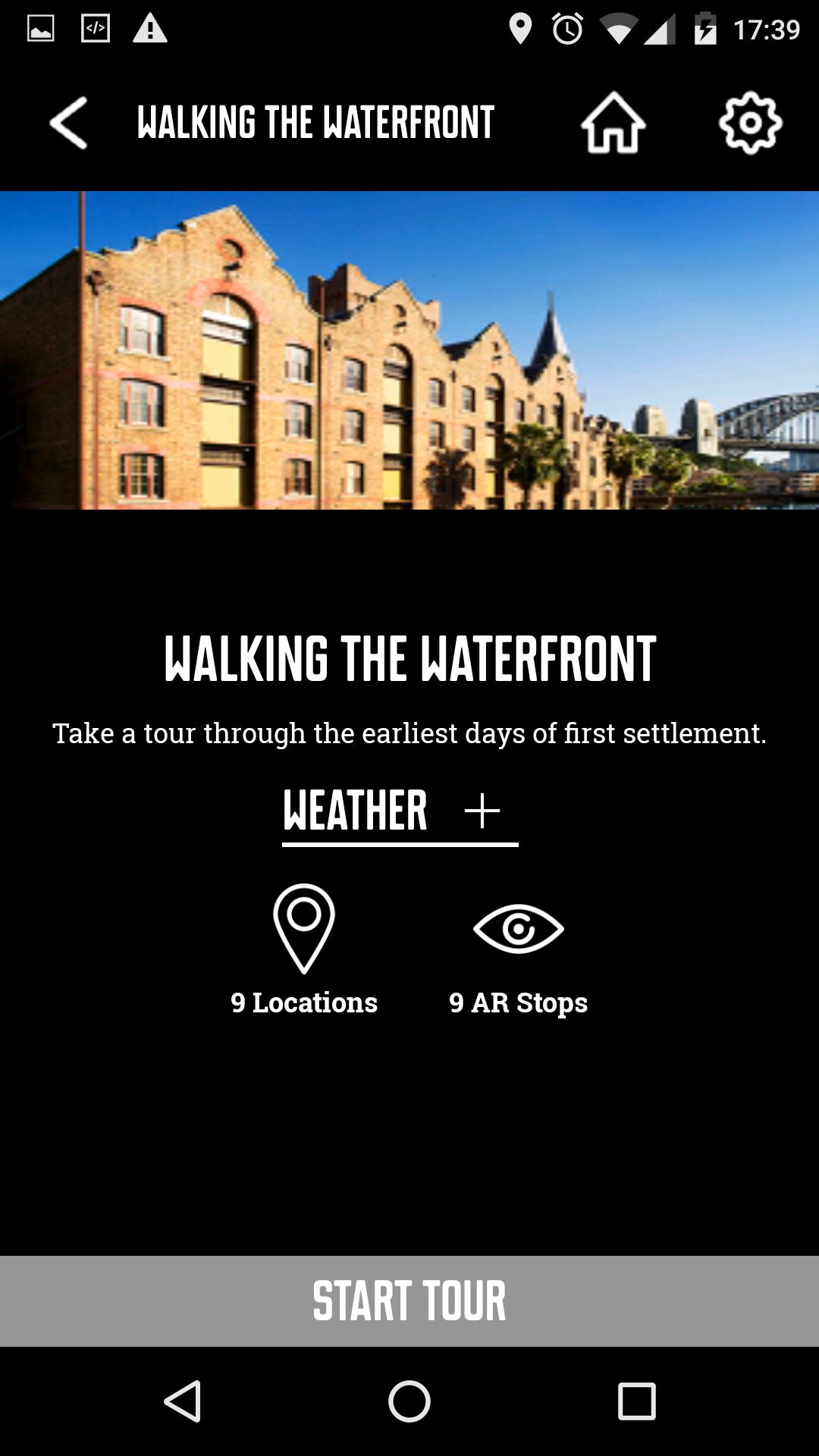Screen dimensions: 819x1456
Task: Open the home icon in header
Action: click(x=613, y=123)
